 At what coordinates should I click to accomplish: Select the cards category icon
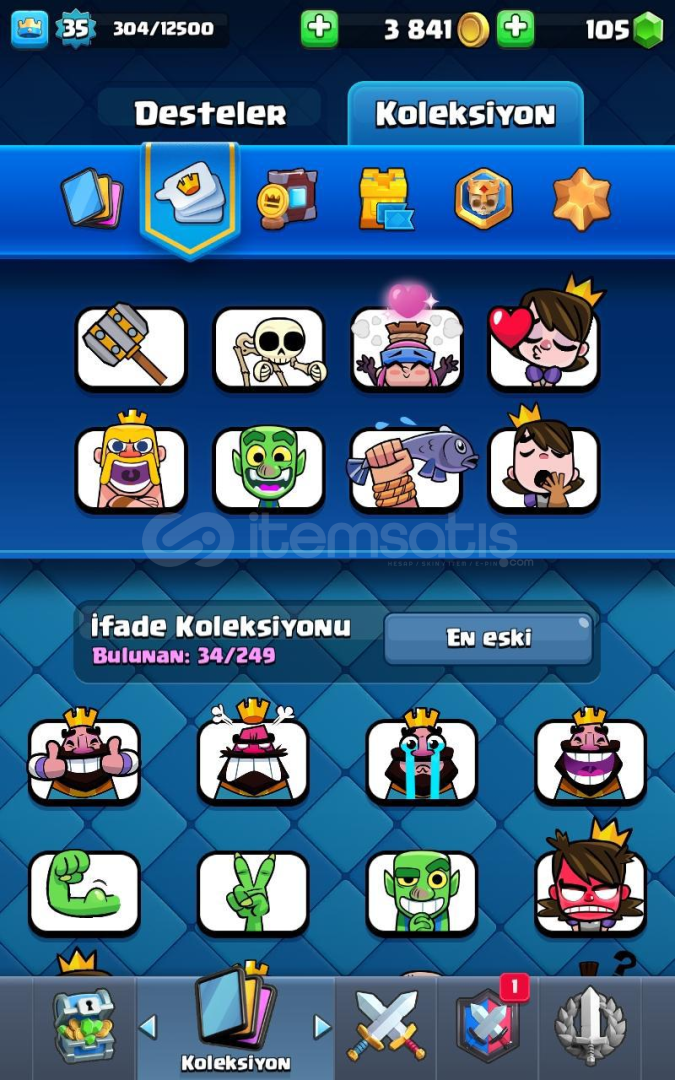click(x=91, y=198)
